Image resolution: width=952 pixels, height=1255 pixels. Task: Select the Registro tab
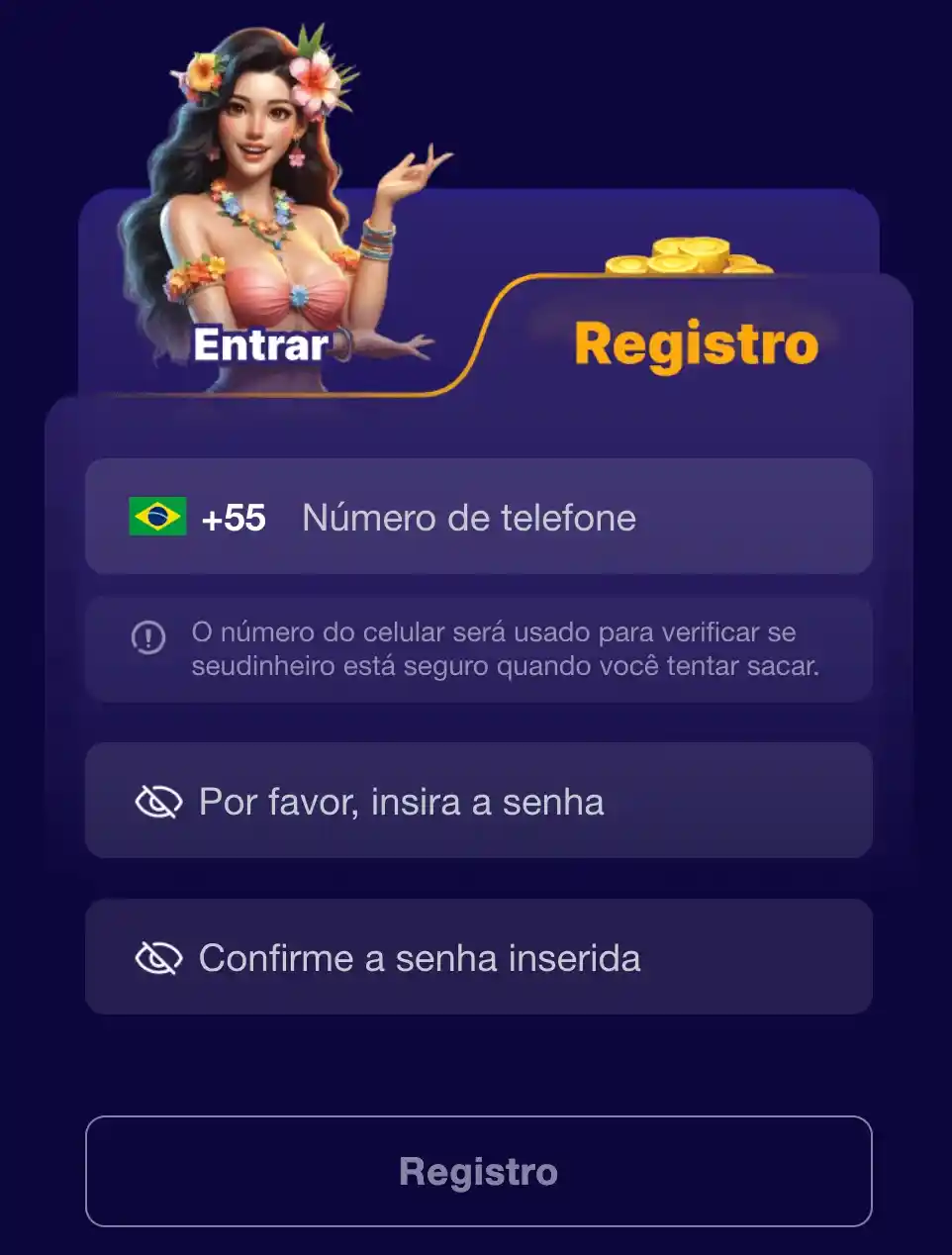pyautogui.click(x=696, y=343)
